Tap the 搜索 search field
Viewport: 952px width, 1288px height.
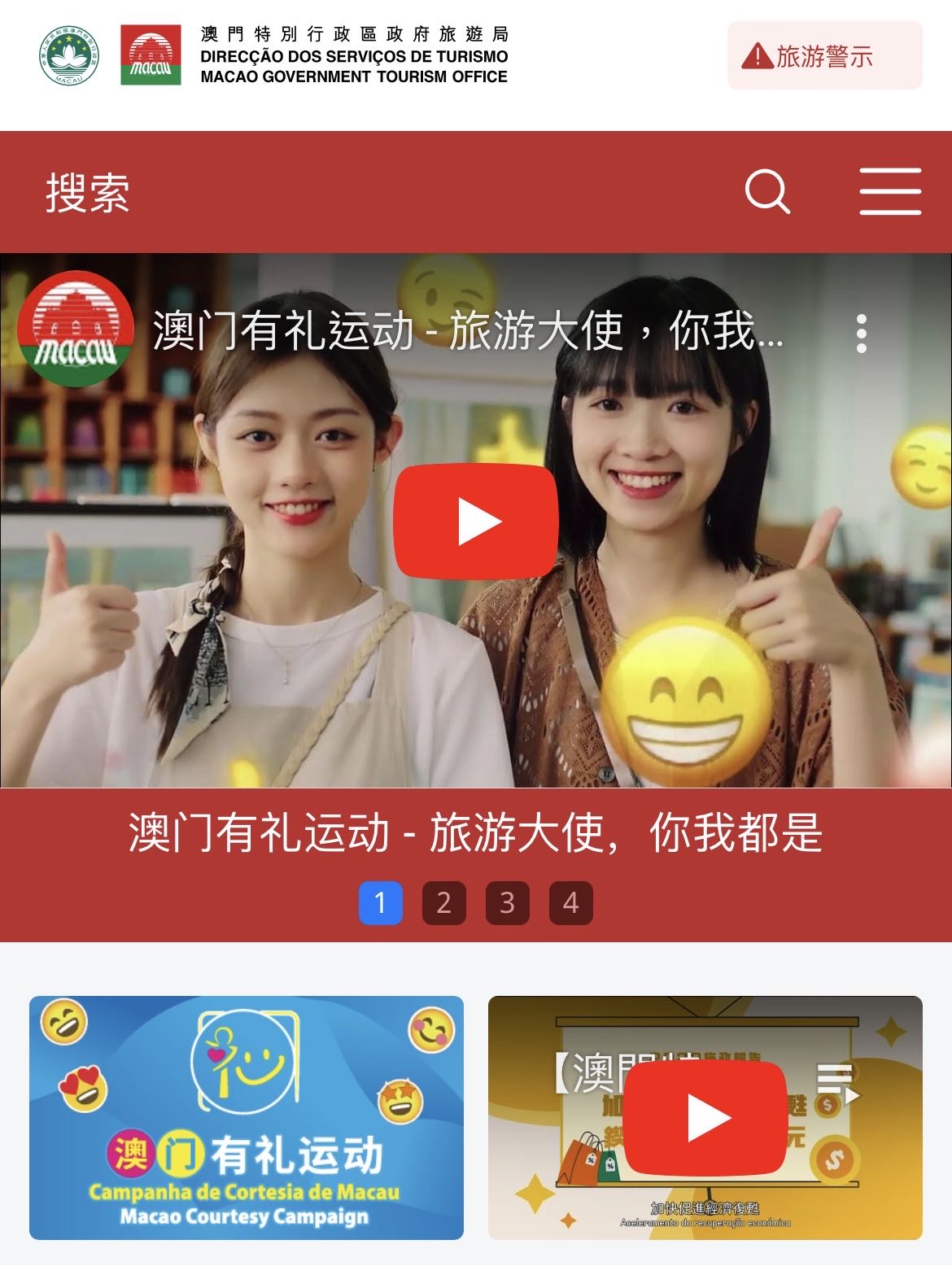(x=325, y=193)
